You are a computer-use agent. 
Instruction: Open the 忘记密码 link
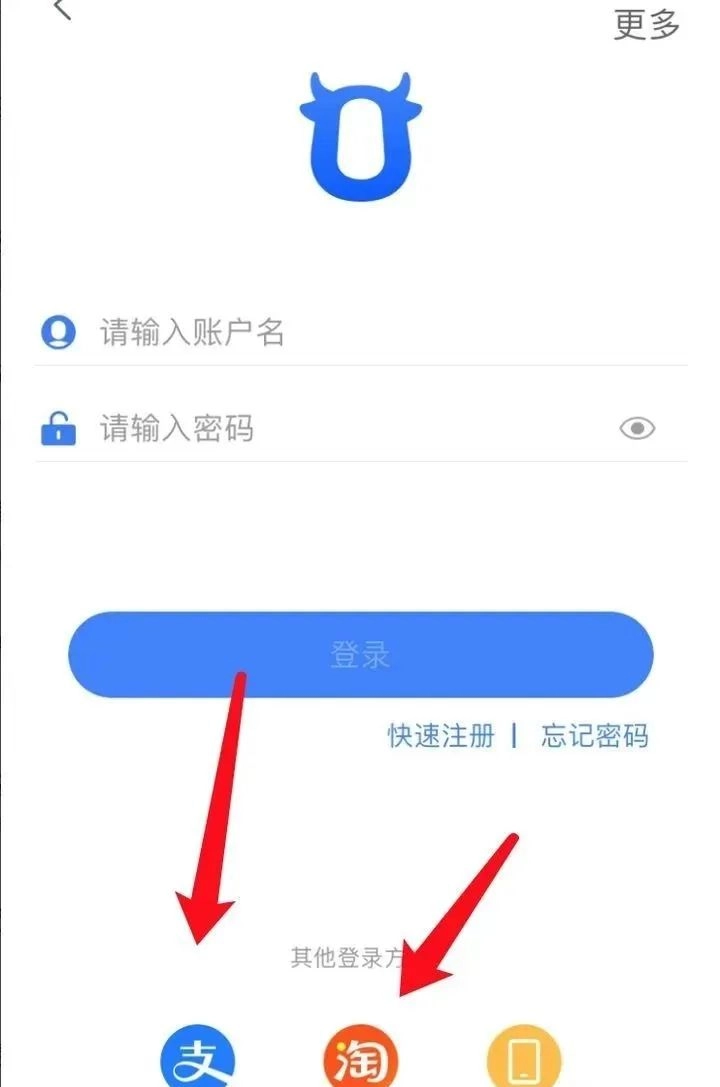[595, 737]
